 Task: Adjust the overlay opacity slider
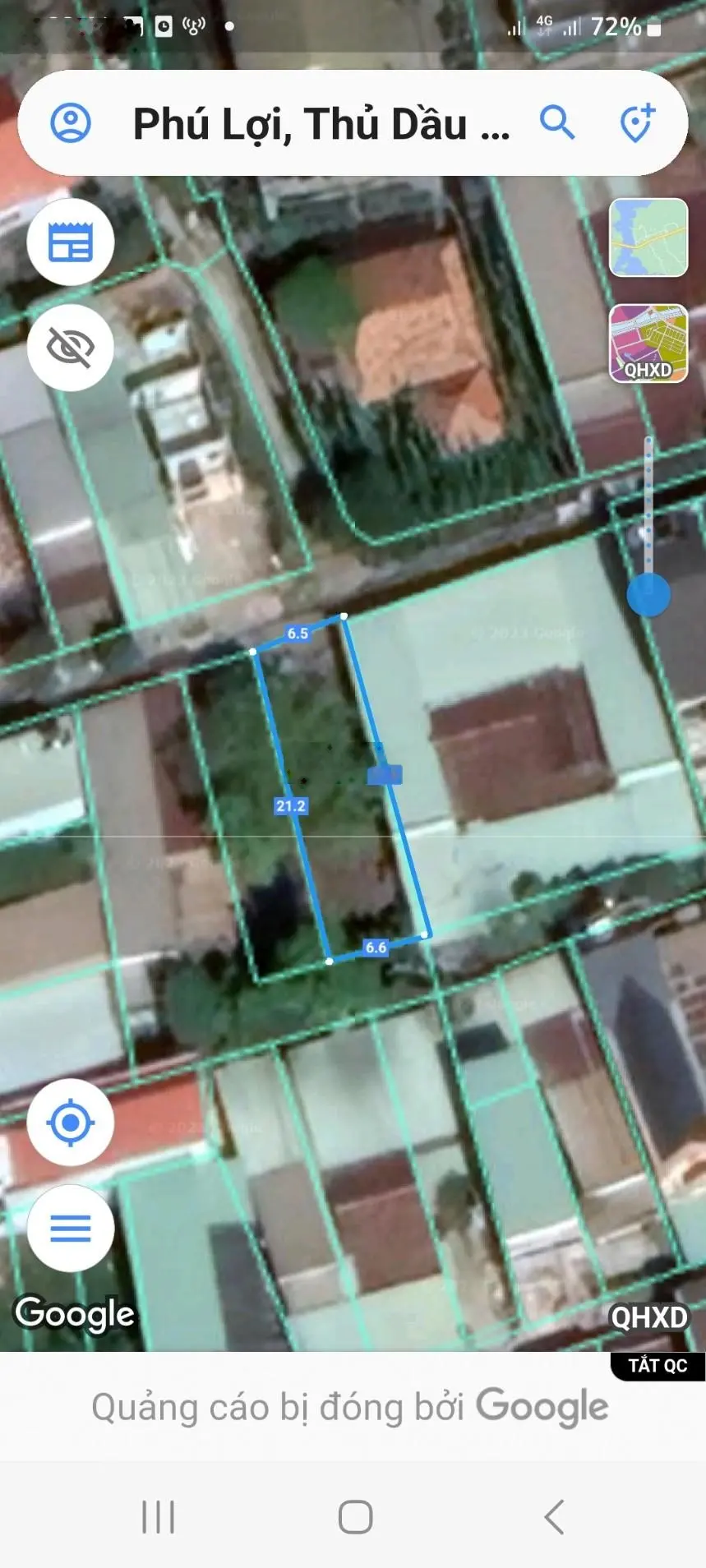[648, 594]
